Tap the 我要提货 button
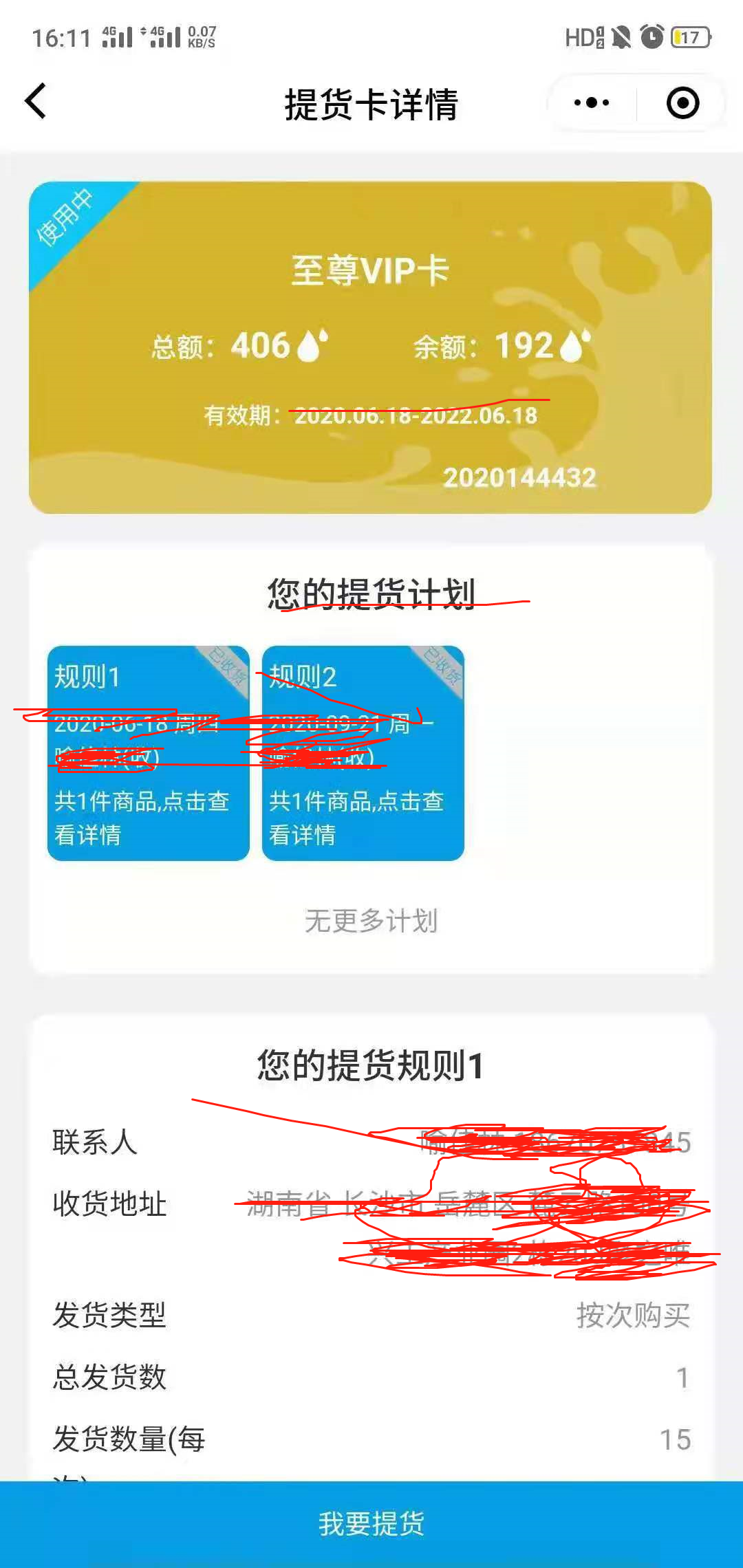The image size is (743, 1568). point(371,1524)
